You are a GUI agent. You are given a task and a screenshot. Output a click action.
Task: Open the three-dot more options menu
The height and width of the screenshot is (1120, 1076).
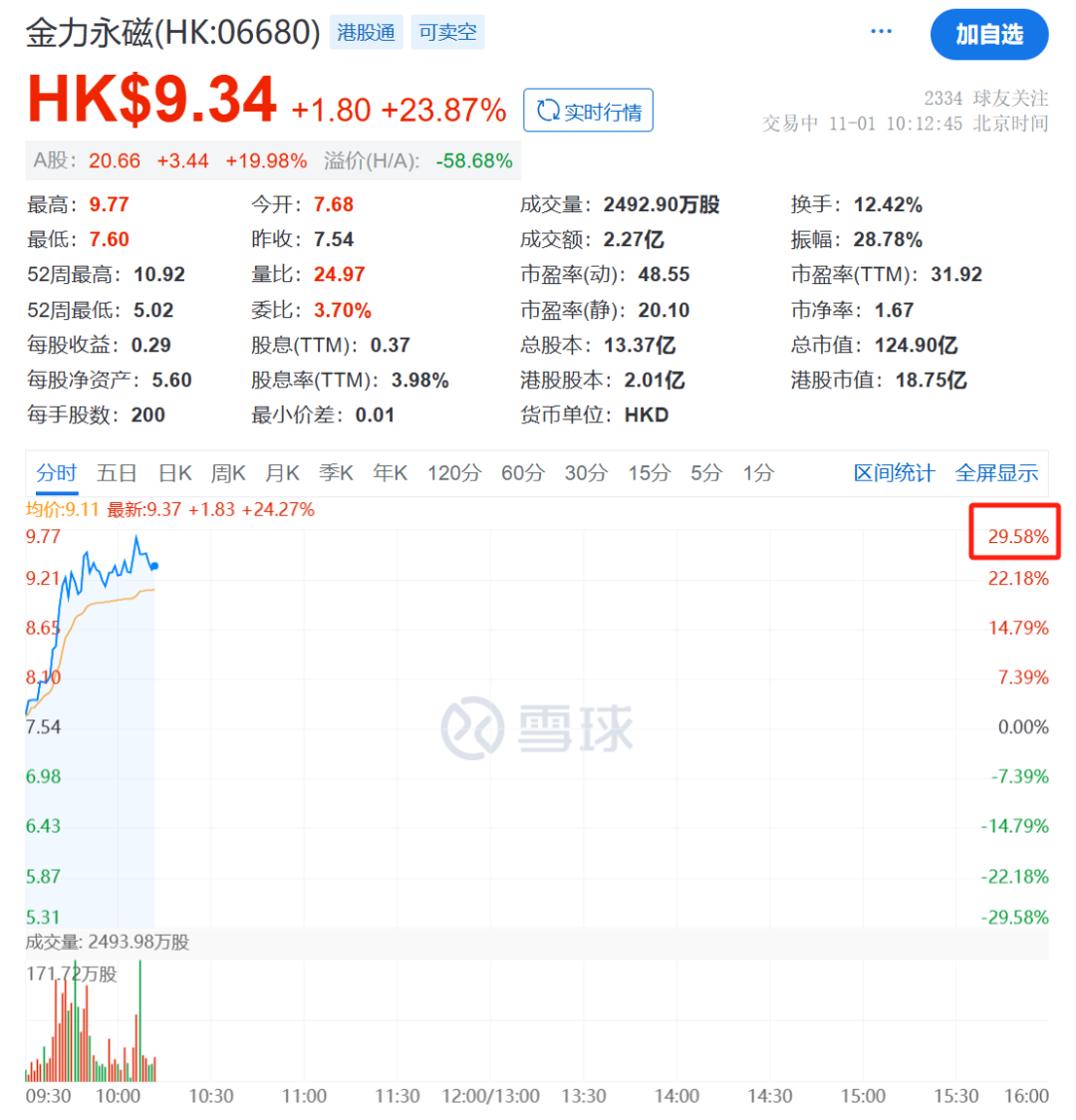881,32
